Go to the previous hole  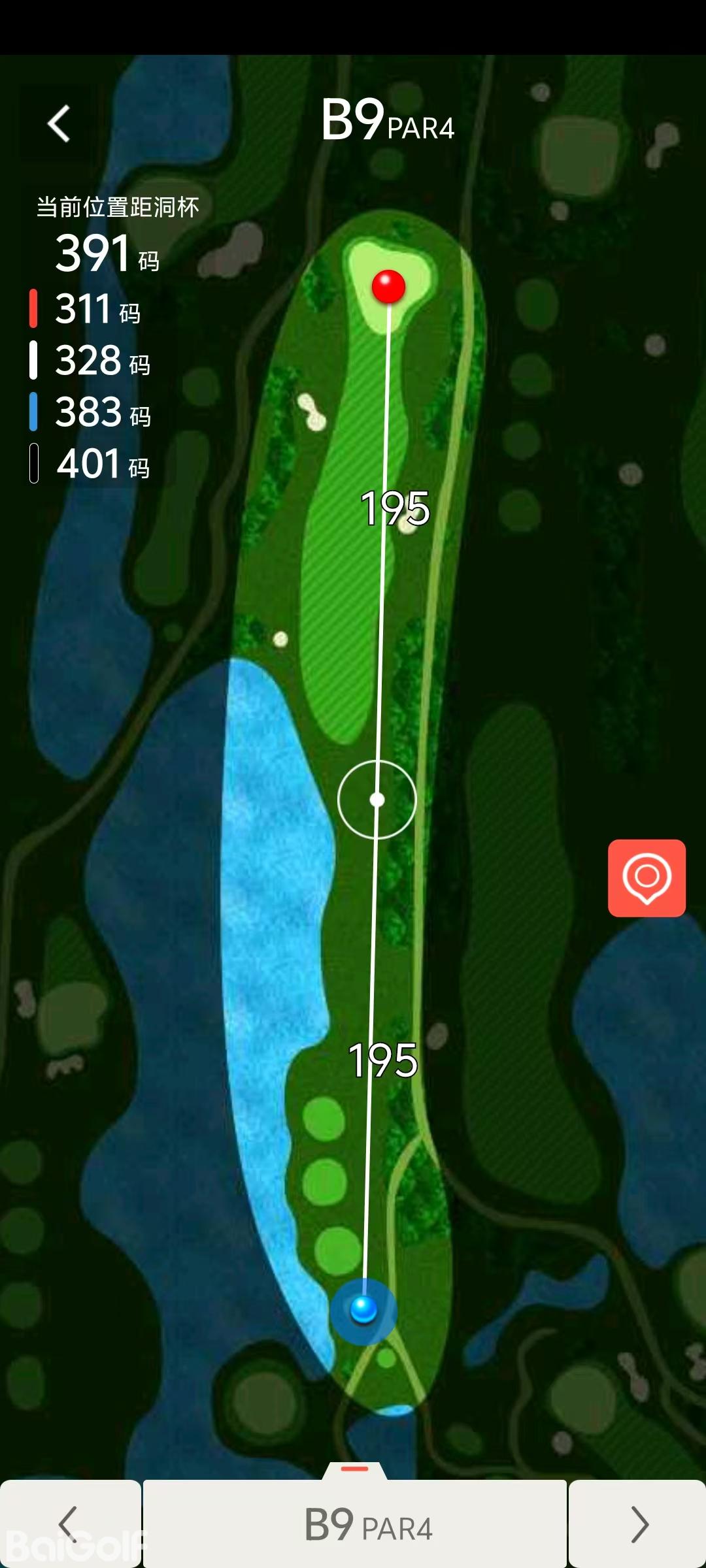[69, 1524]
